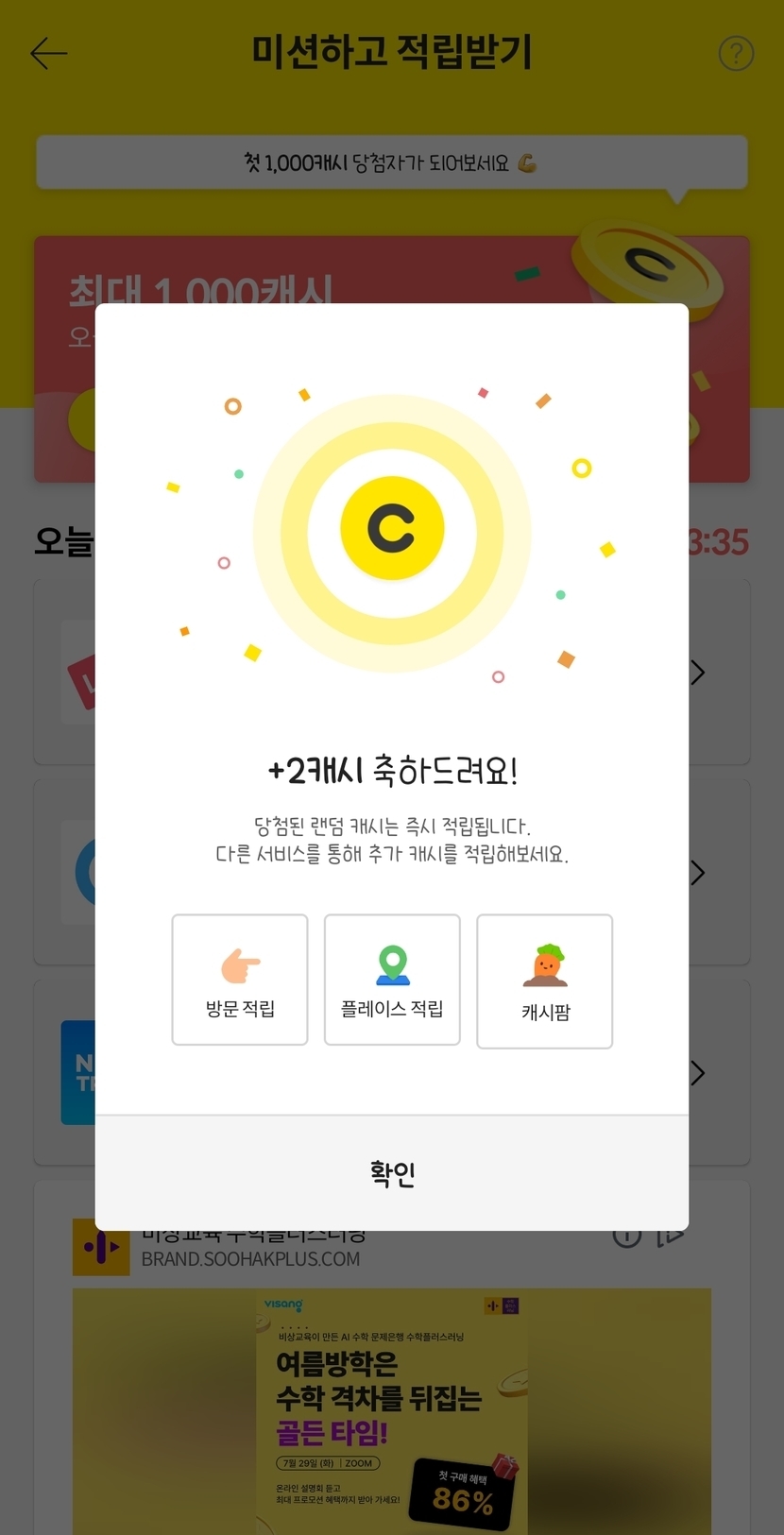
Task: Select 플레이스 적립 option
Action: click(x=392, y=980)
